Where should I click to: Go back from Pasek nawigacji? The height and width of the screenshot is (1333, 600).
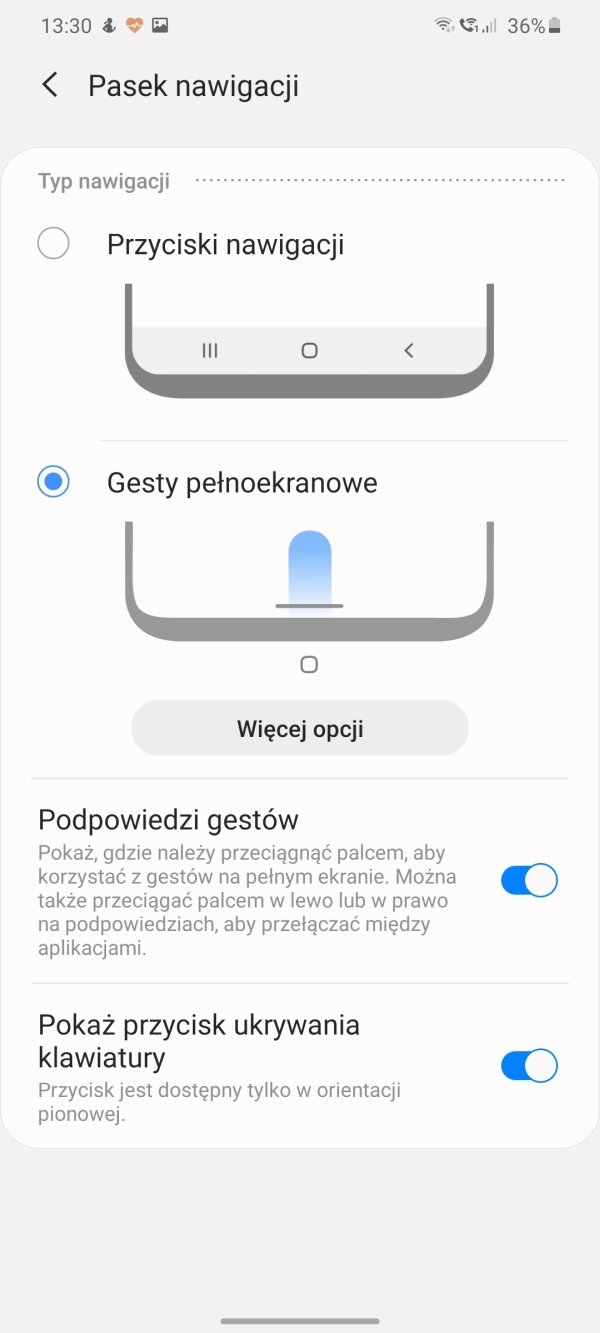pos(50,85)
